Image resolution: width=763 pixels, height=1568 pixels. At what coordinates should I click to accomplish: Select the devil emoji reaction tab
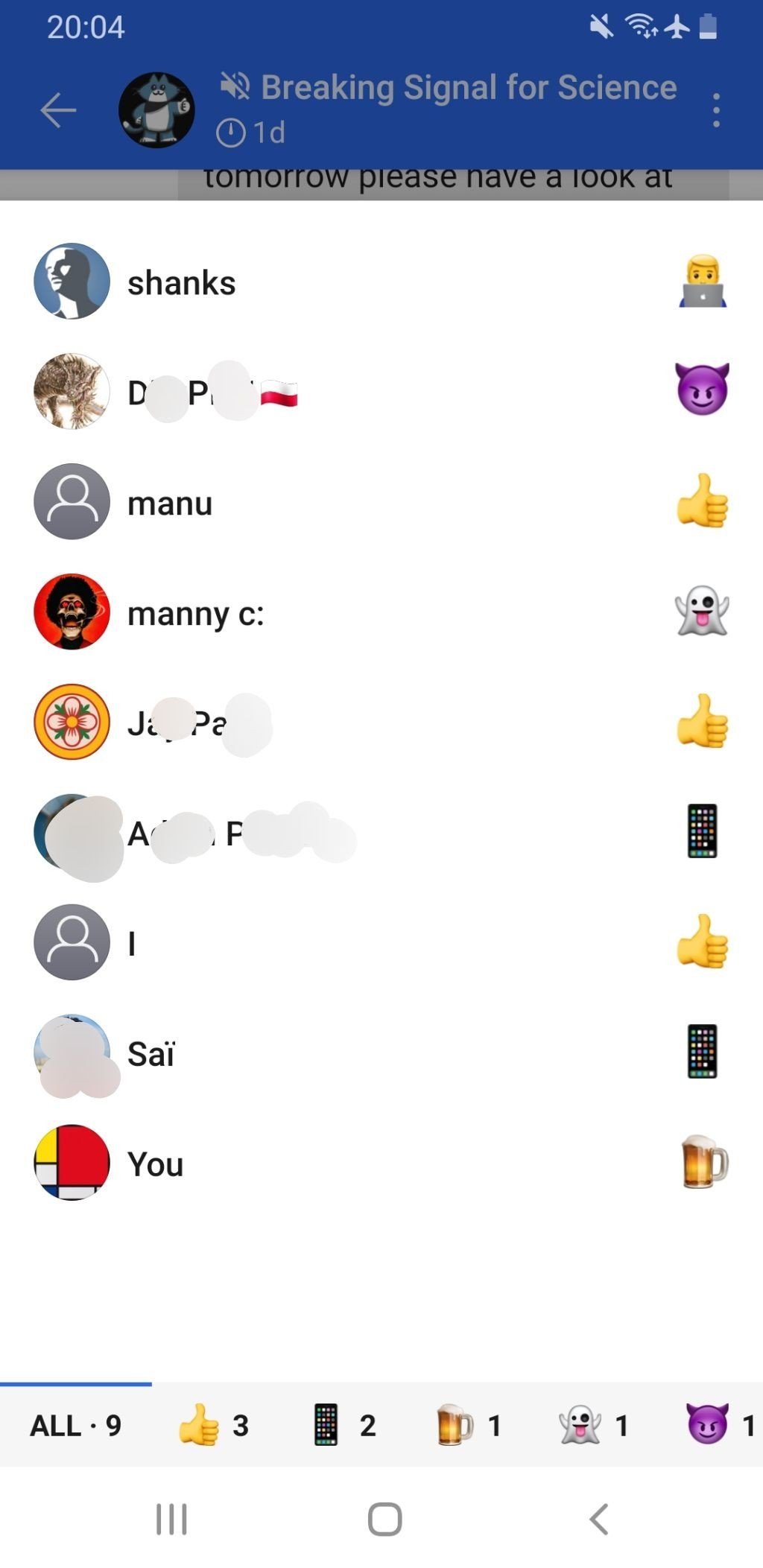click(x=720, y=1425)
